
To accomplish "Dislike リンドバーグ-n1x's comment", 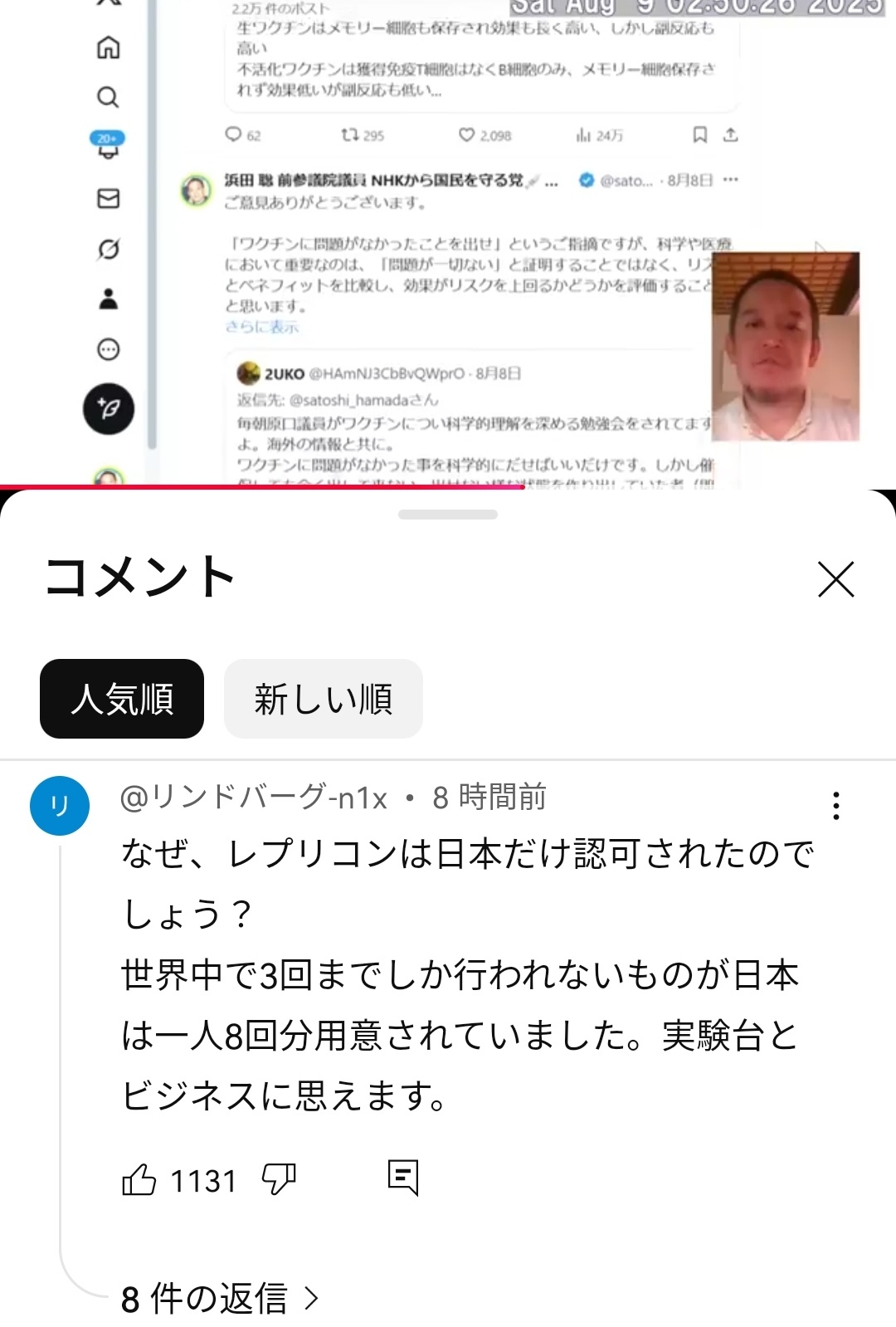I will [279, 1179].
